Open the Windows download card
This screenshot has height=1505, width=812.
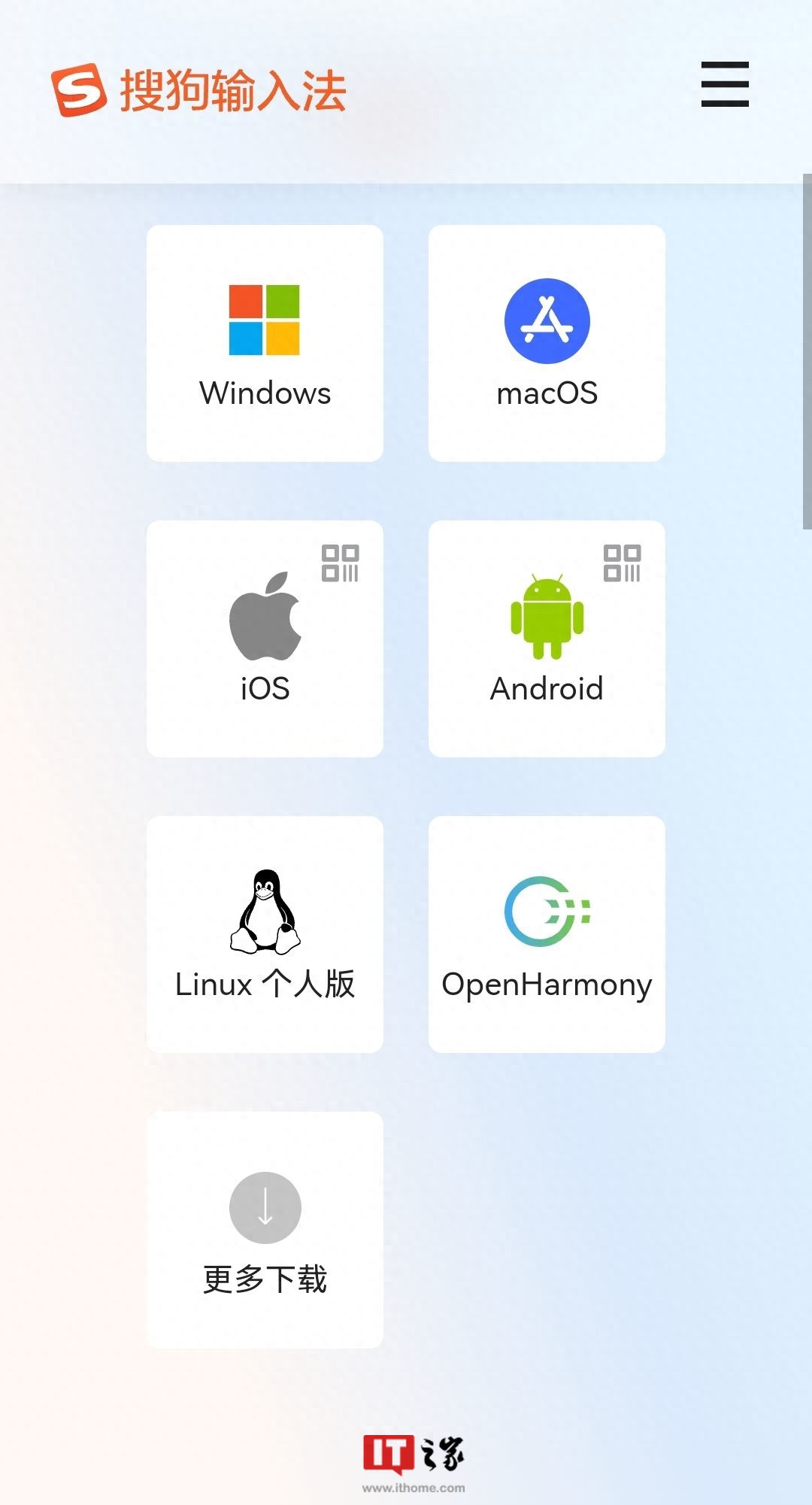click(265, 342)
